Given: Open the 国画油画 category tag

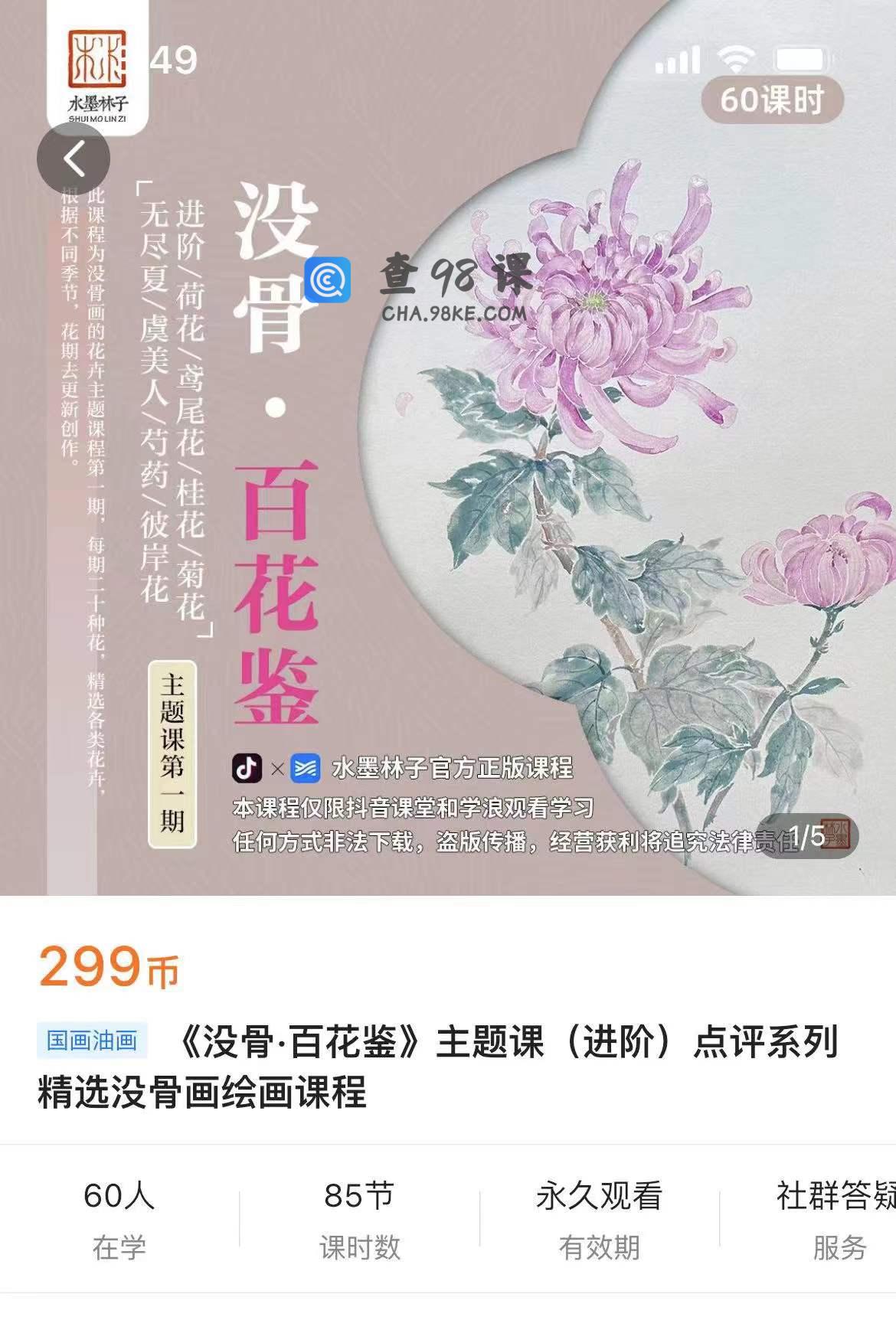Looking at the screenshot, I should 92,1041.
